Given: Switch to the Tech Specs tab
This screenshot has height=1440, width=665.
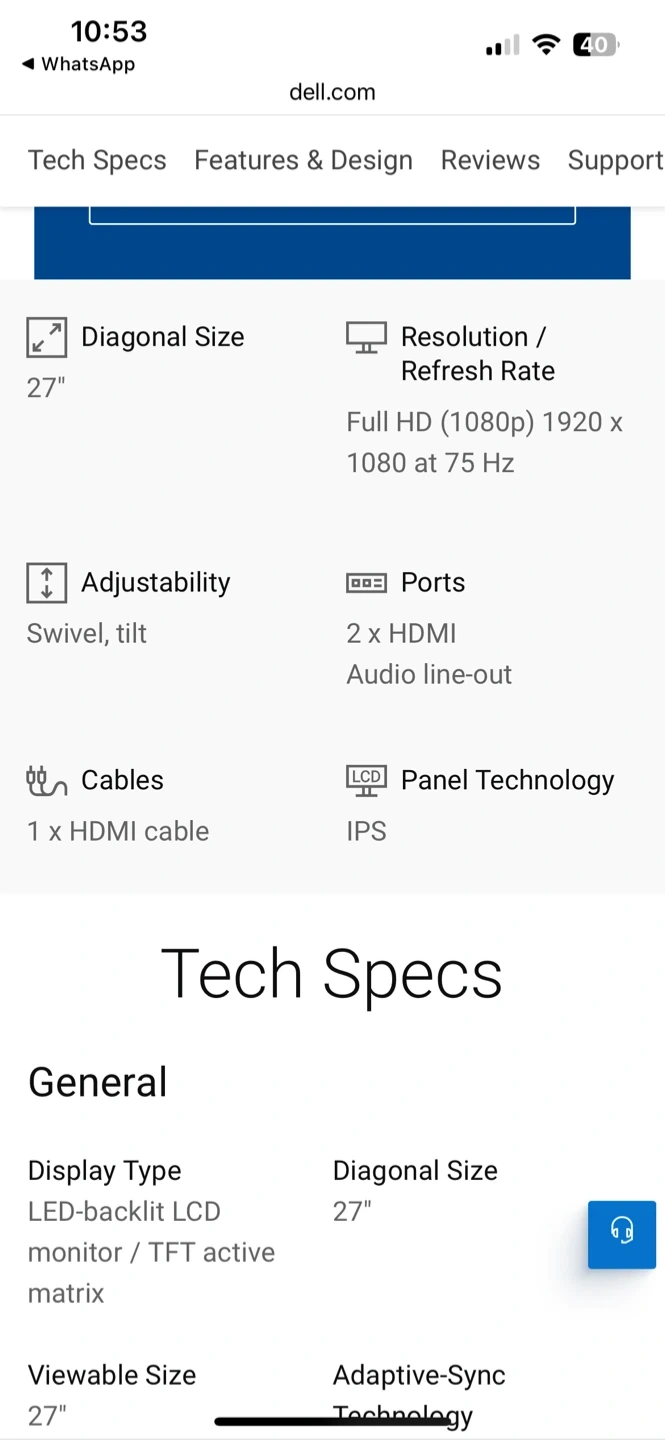Looking at the screenshot, I should (97, 160).
